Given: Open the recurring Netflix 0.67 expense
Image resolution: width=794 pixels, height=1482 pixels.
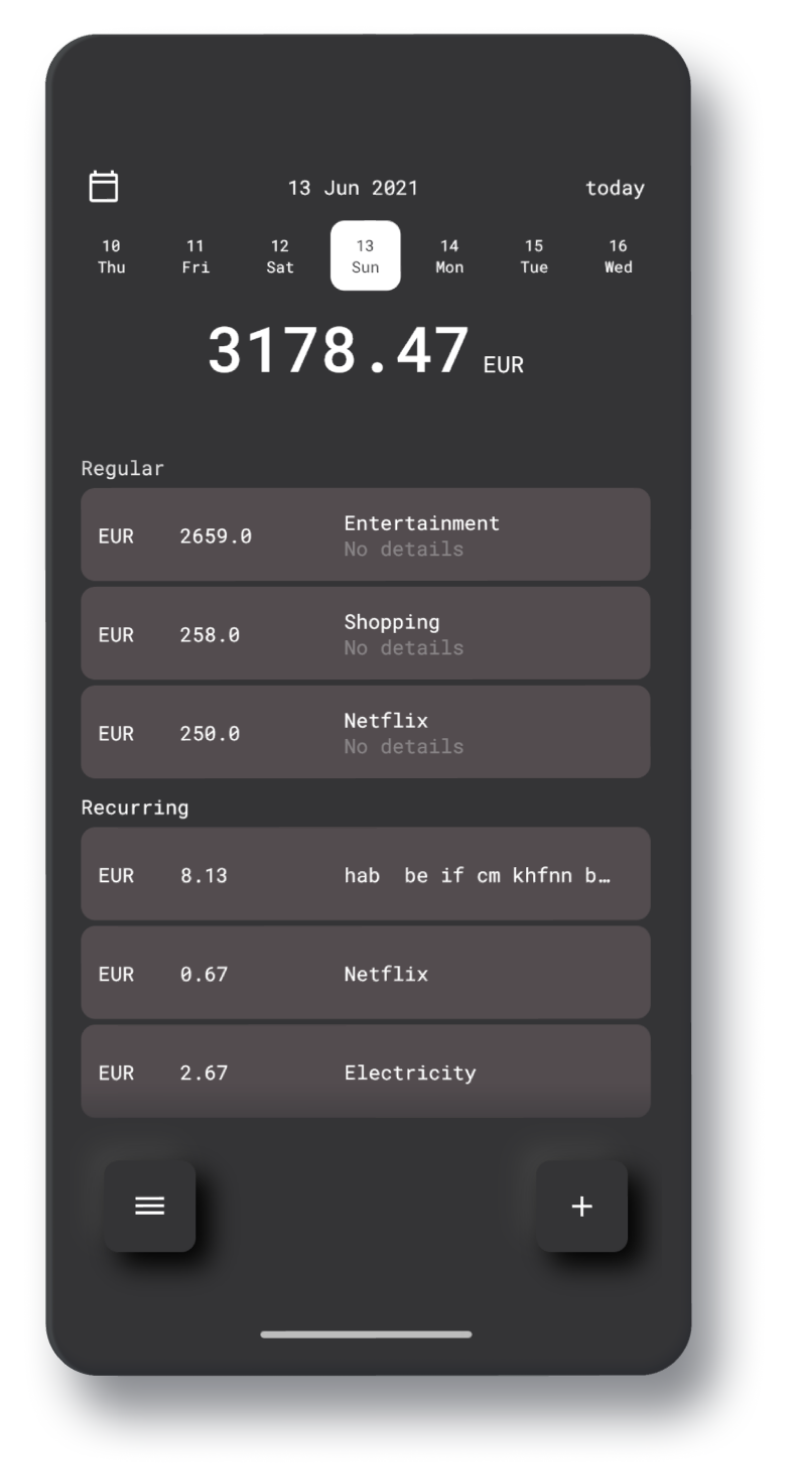Looking at the screenshot, I should pos(366,973).
